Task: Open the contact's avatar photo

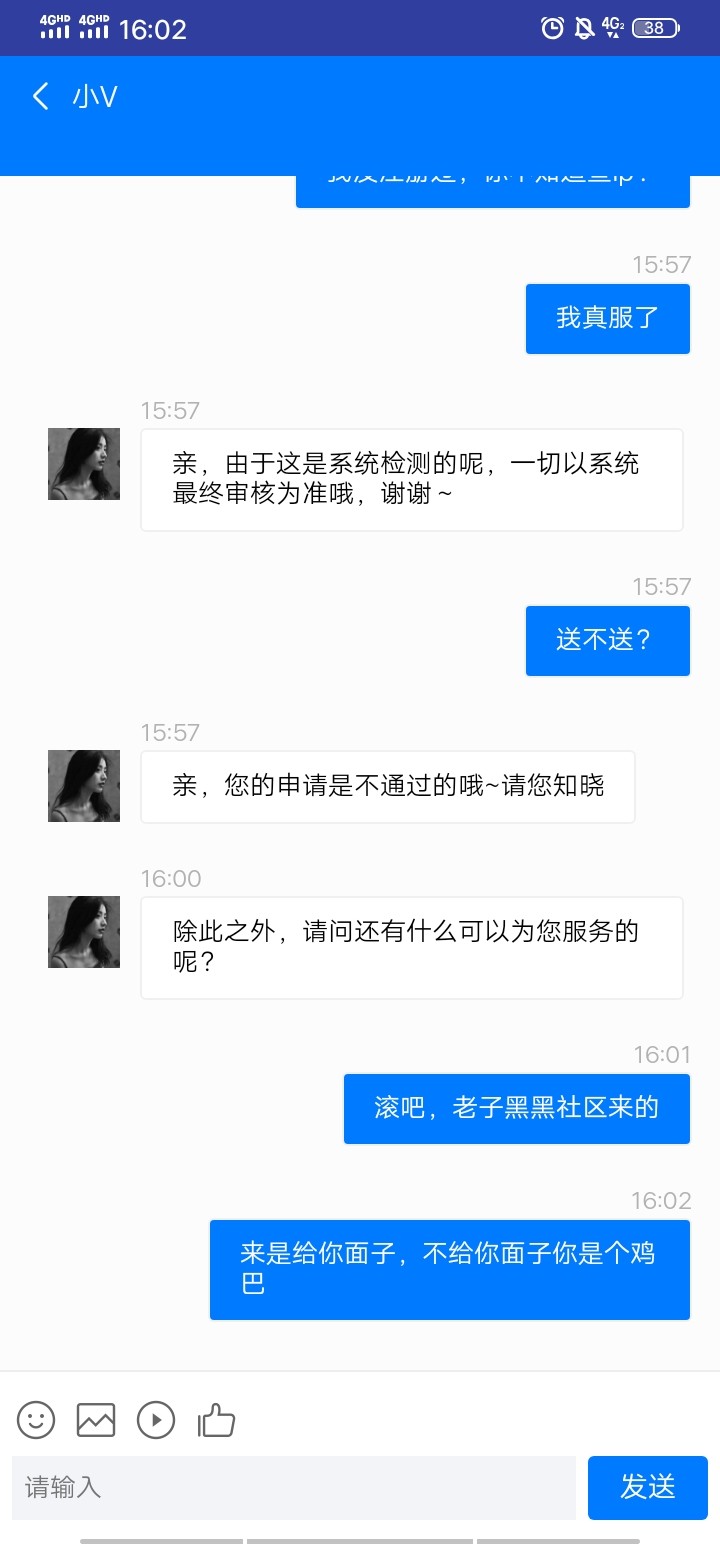Action: pyautogui.click(x=83, y=463)
